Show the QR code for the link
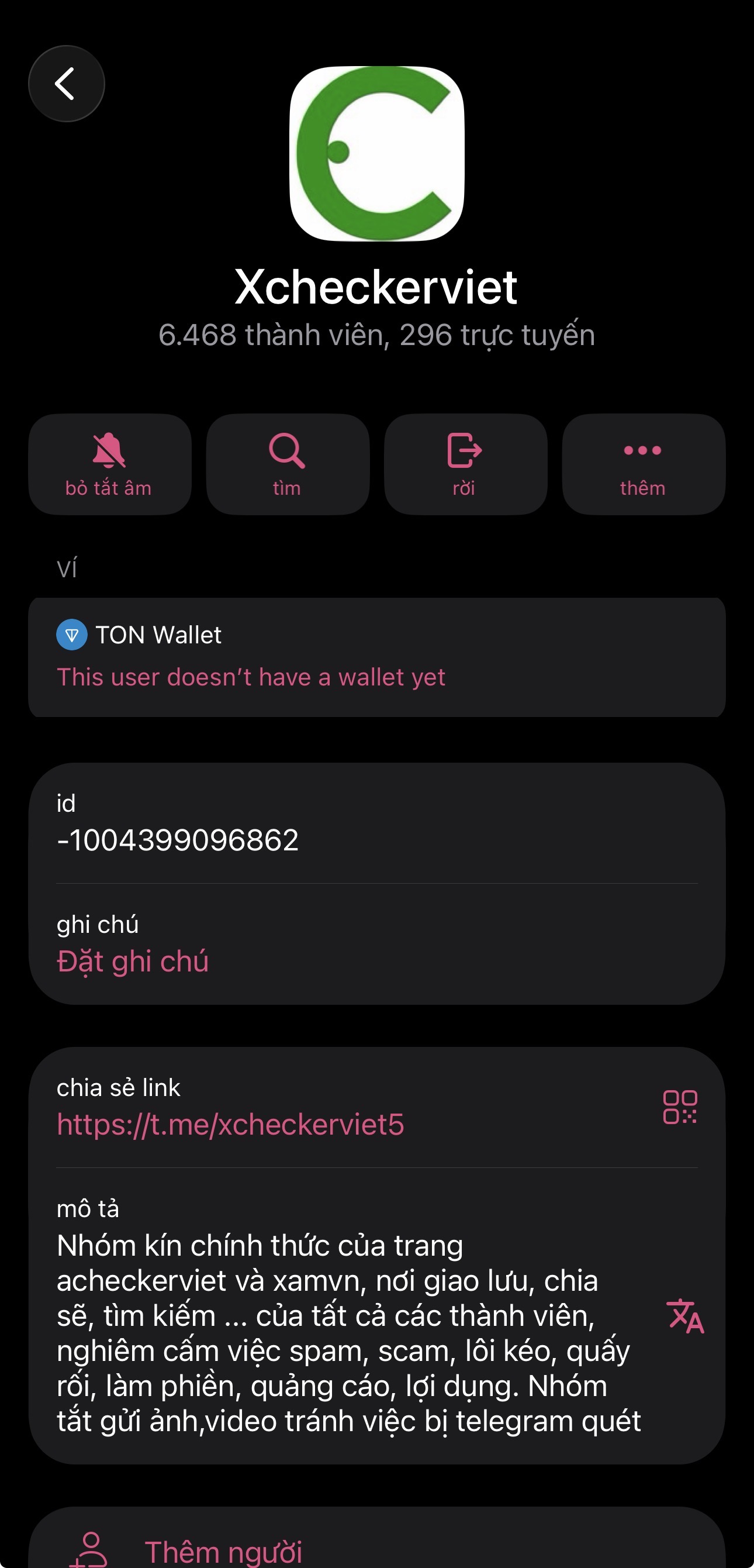This screenshot has height=1568, width=754. 680,1107
